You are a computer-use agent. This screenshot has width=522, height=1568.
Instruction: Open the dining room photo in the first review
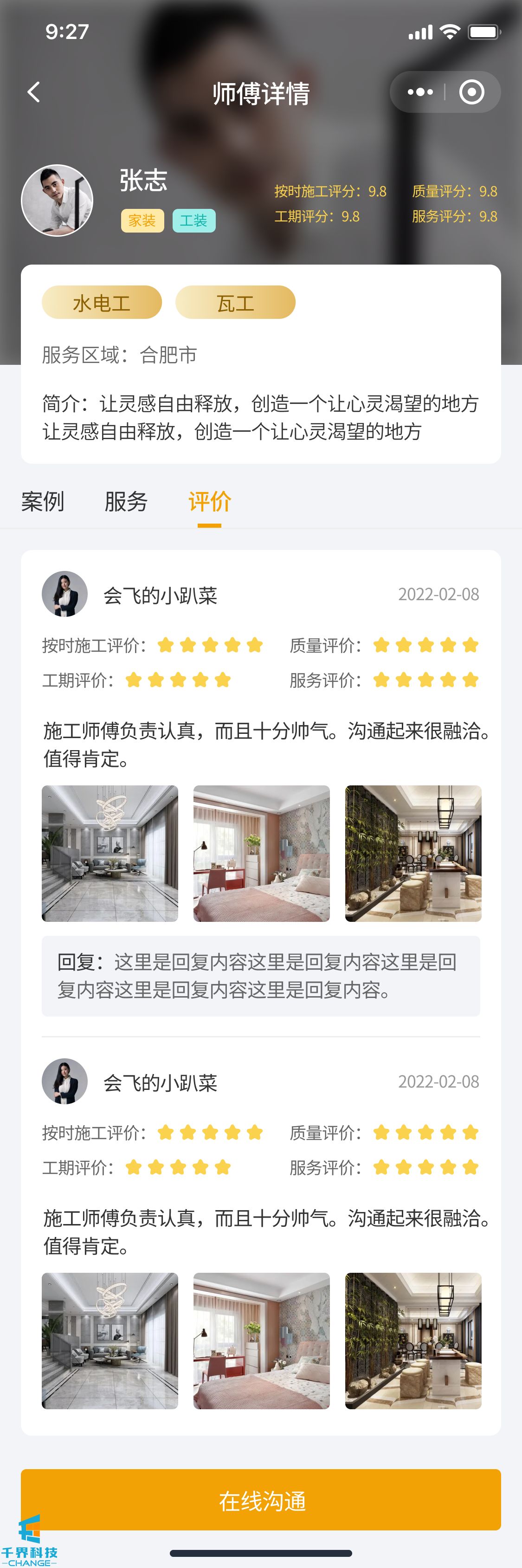pos(413,853)
